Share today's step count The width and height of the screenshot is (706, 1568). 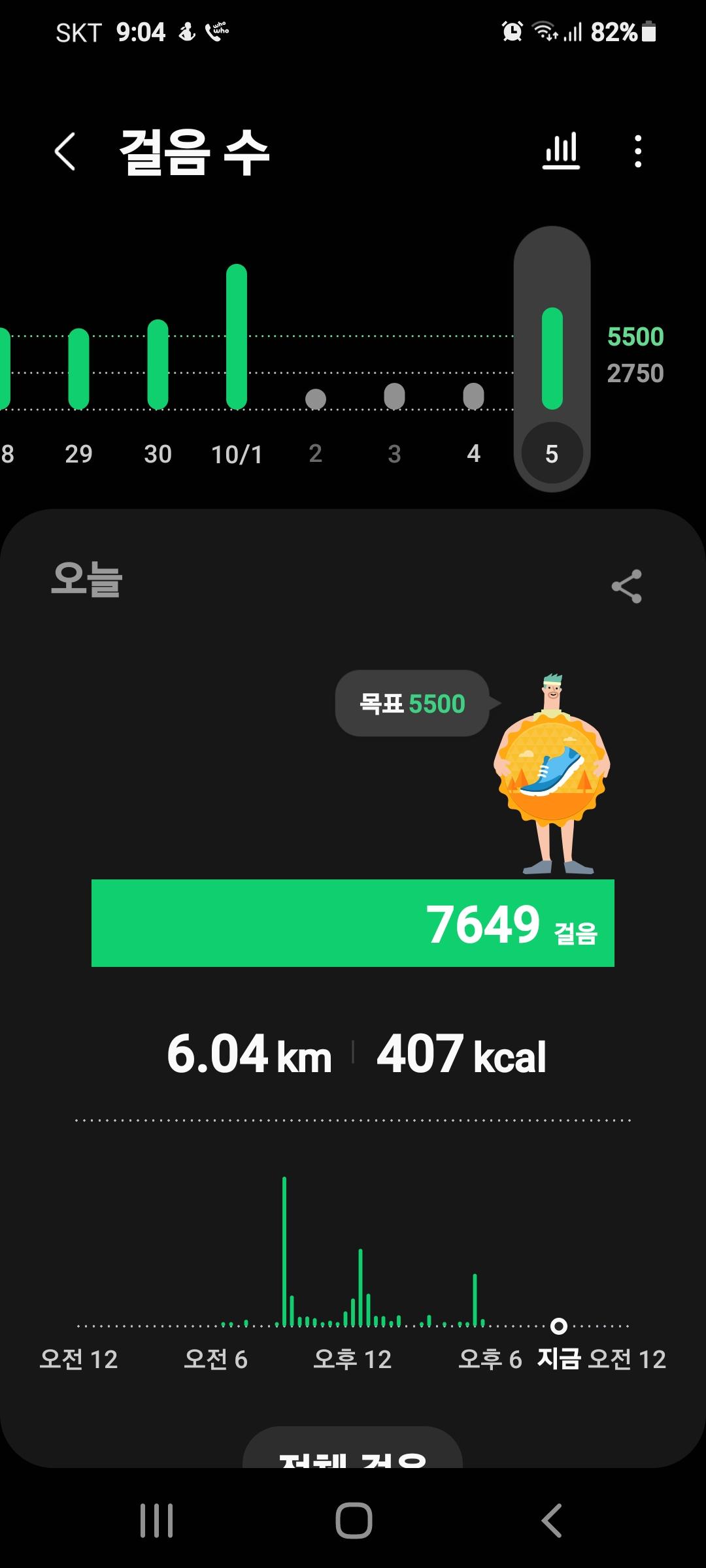[x=626, y=586]
